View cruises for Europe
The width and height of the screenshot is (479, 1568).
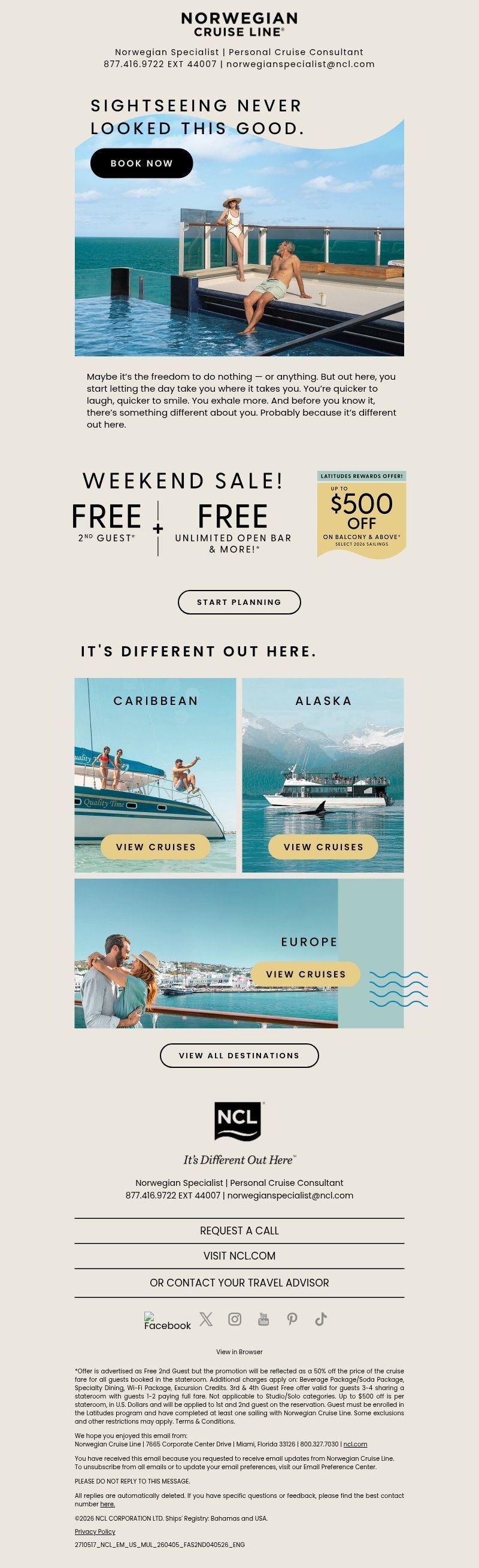click(305, 974)
